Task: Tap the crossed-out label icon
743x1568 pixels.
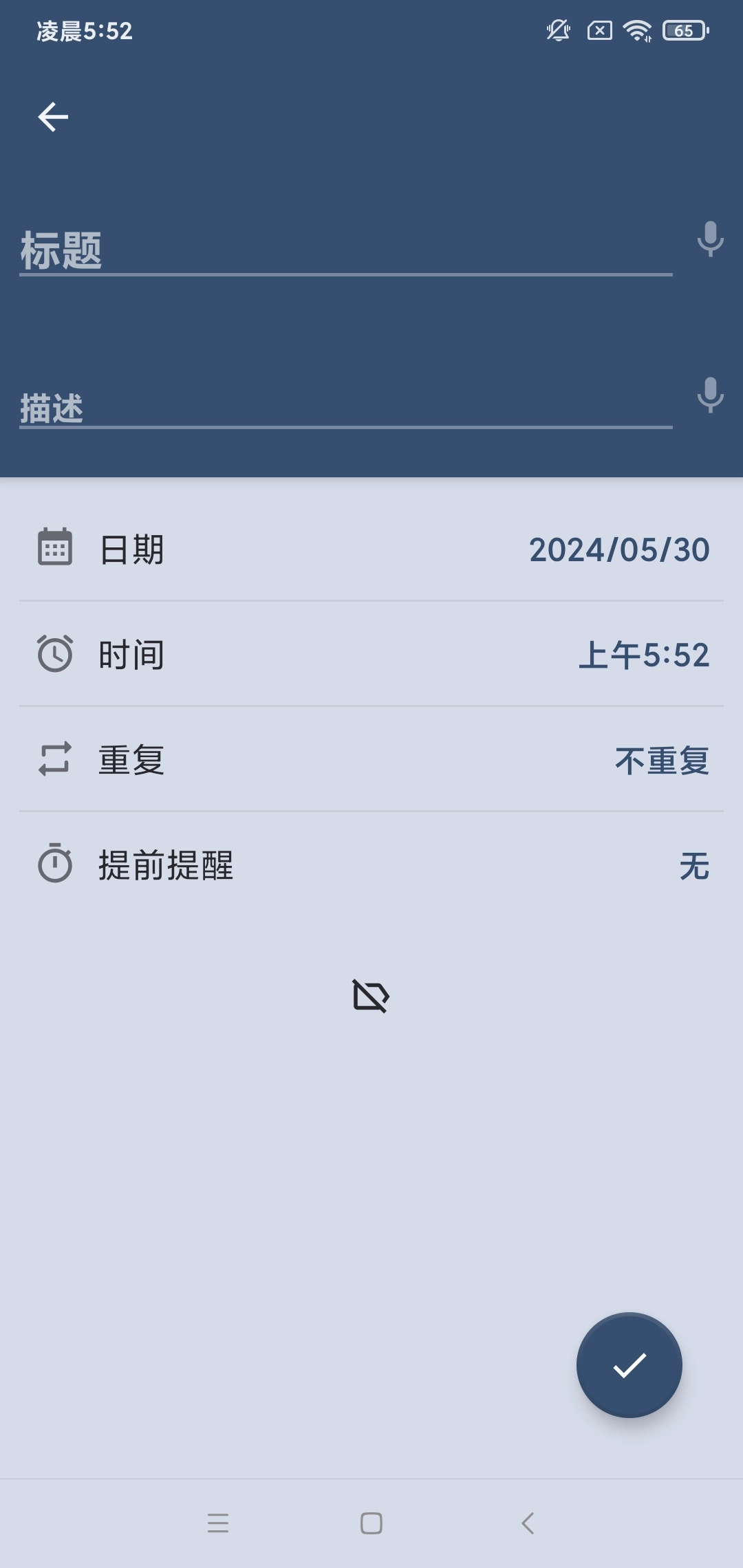Action: tap(371, 996)
